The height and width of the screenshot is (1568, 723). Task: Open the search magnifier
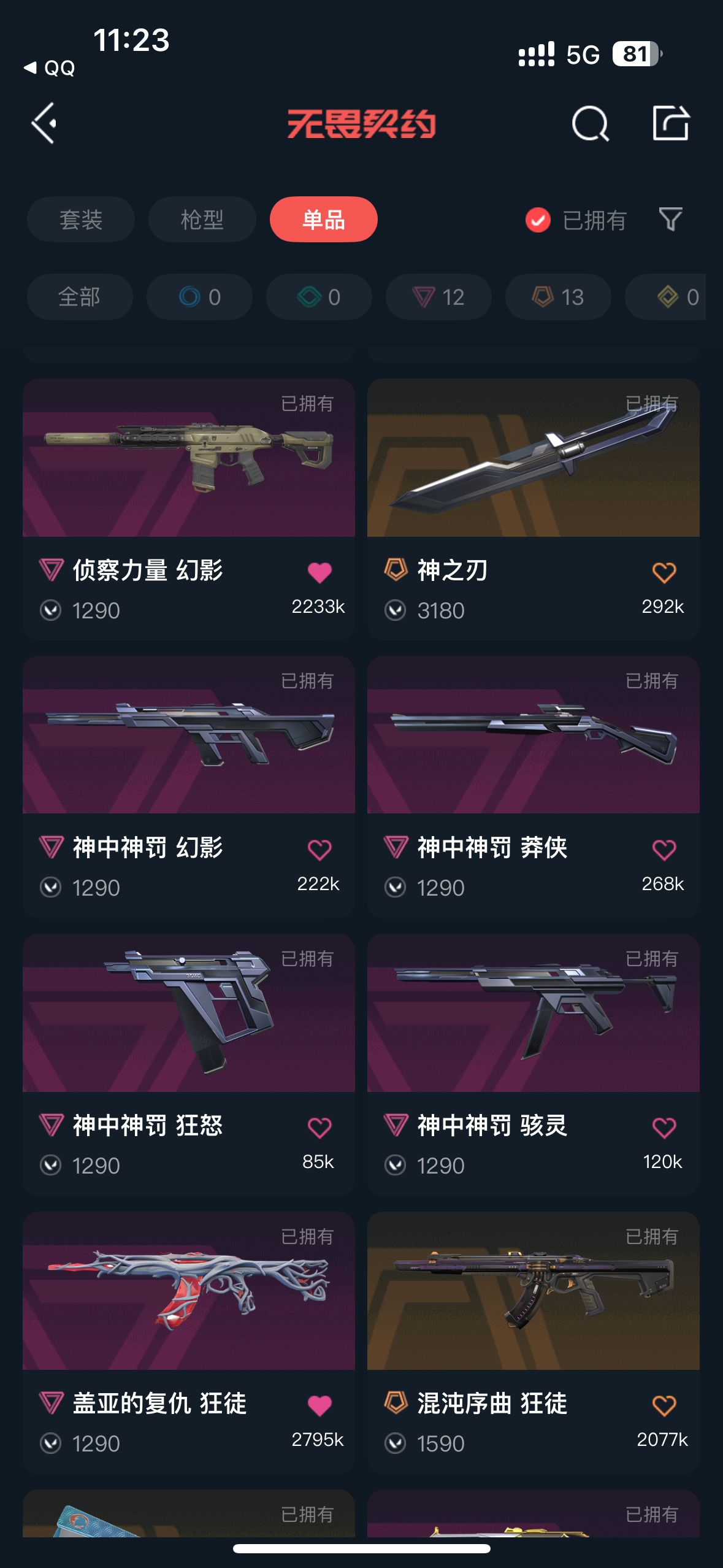coord(589,124)
